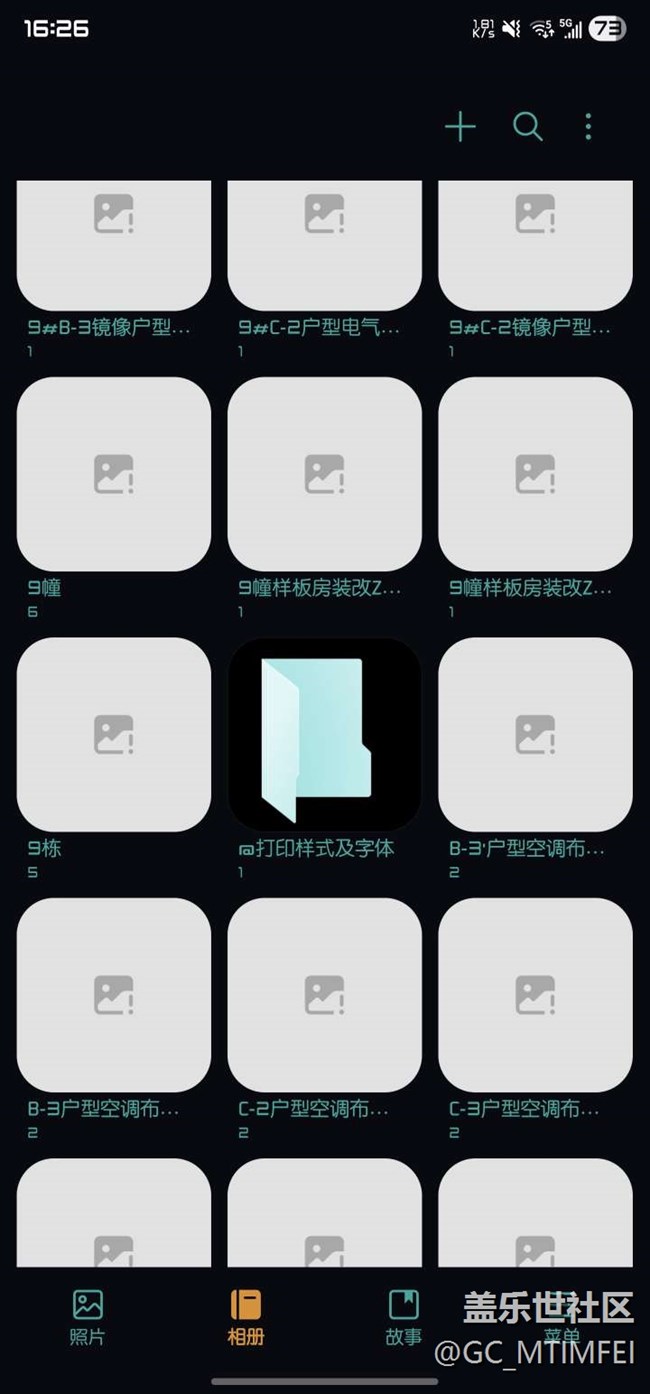
Task: Open the C-2户型空调布 album
Action: [324, 995]
